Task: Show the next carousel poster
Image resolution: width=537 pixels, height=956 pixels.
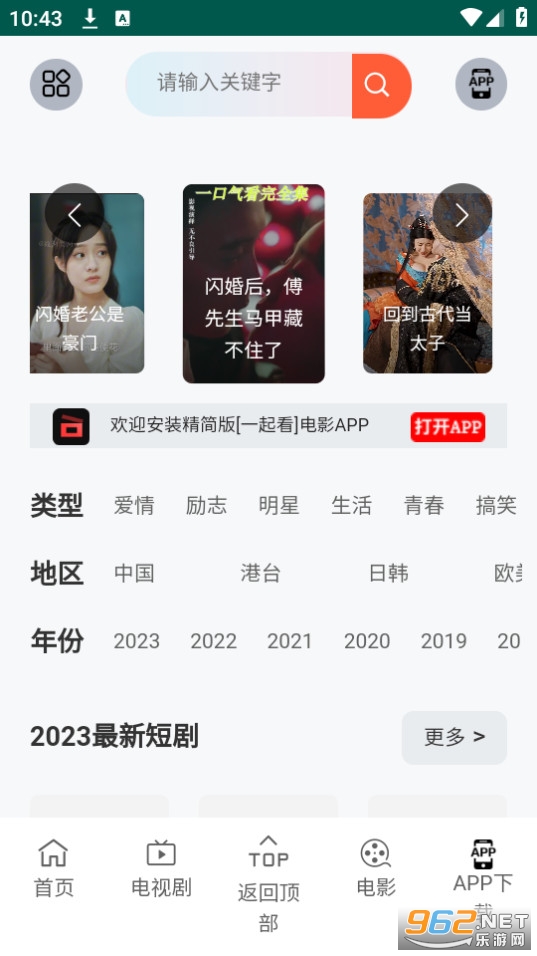Action: pyautogui.click(x=462, y=214)
